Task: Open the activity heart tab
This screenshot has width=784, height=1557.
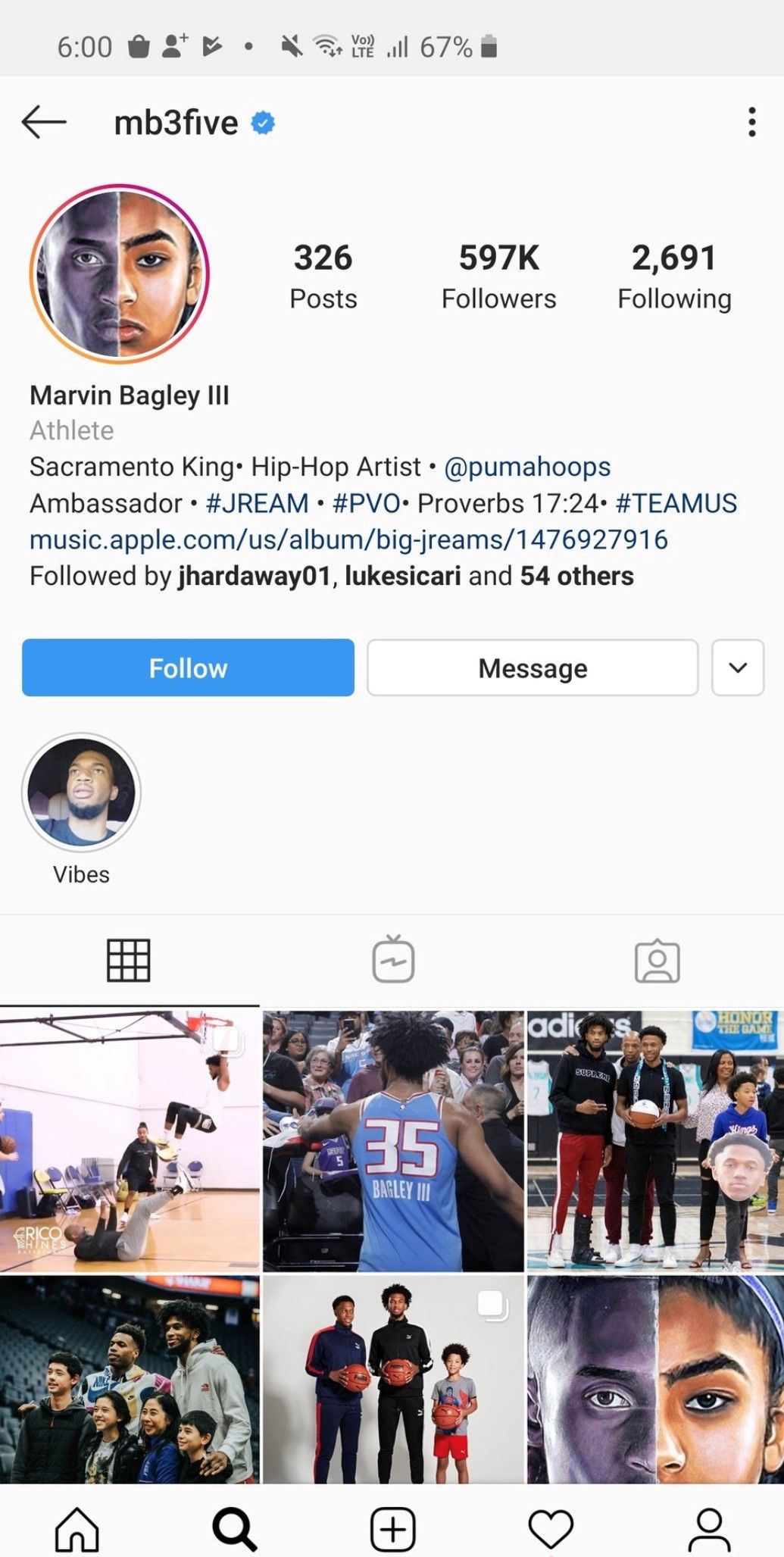Action: click(551, 1529)
